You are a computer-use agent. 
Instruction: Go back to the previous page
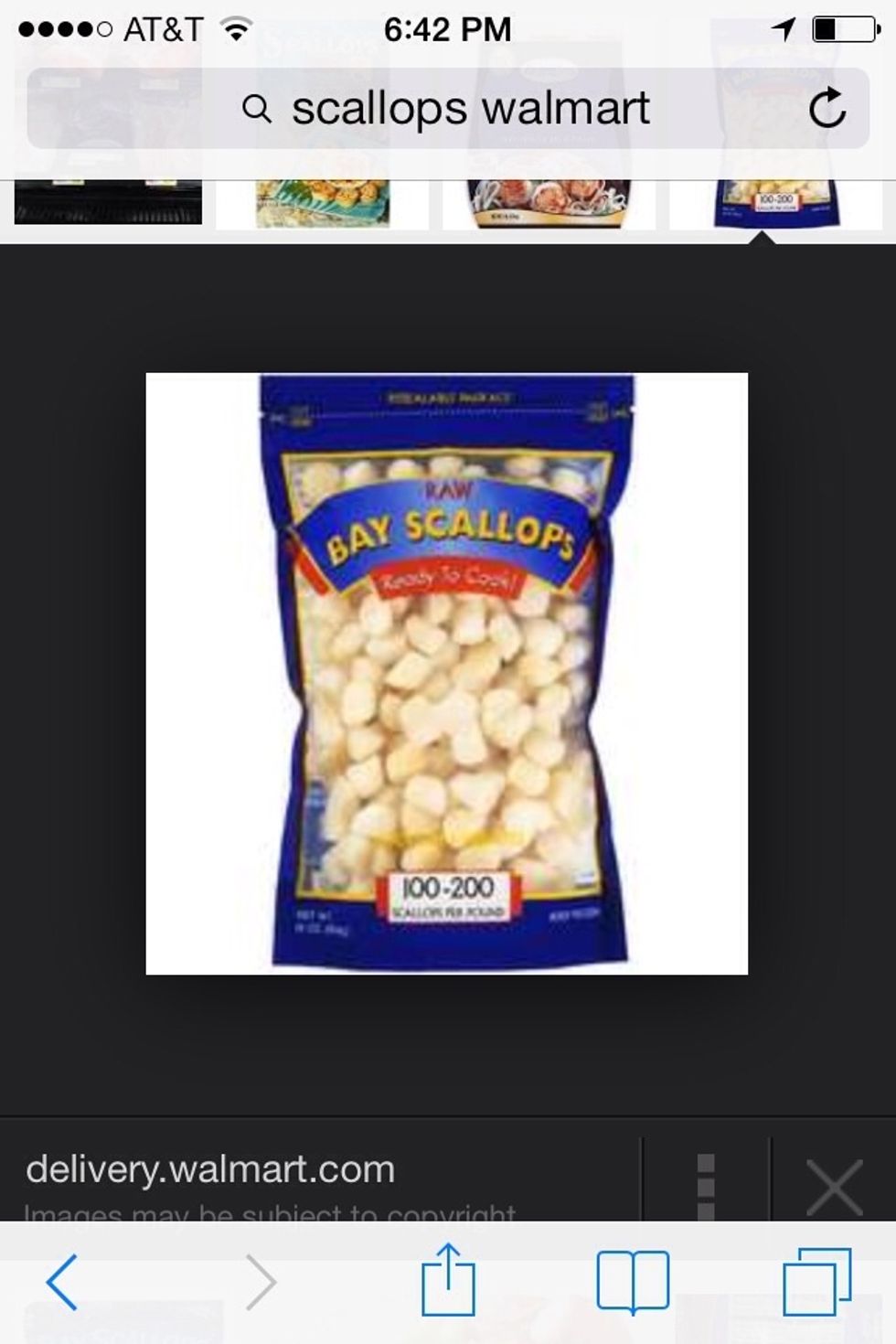click(62, 1282)
